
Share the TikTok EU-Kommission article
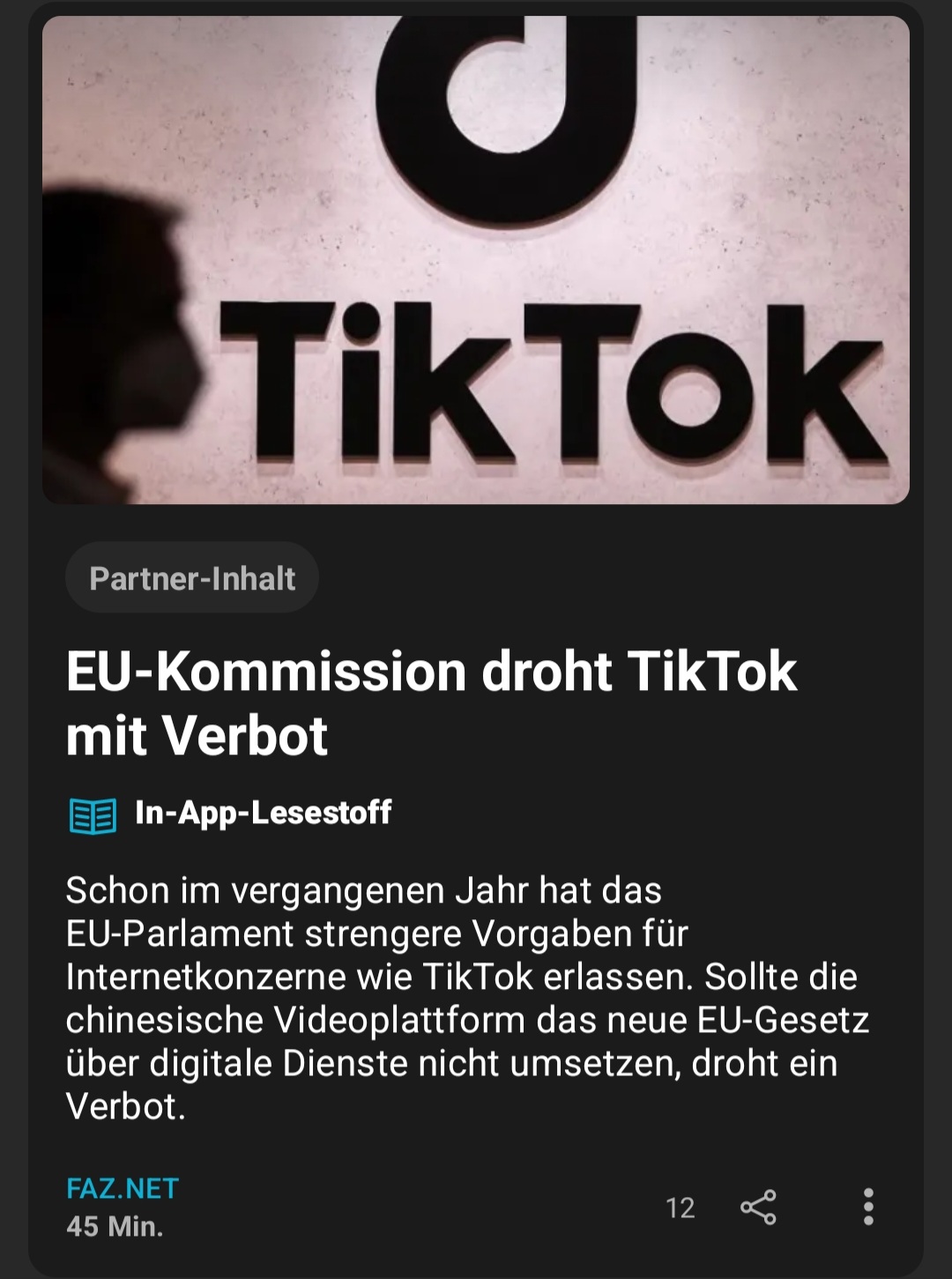(x=758, y=1207)
